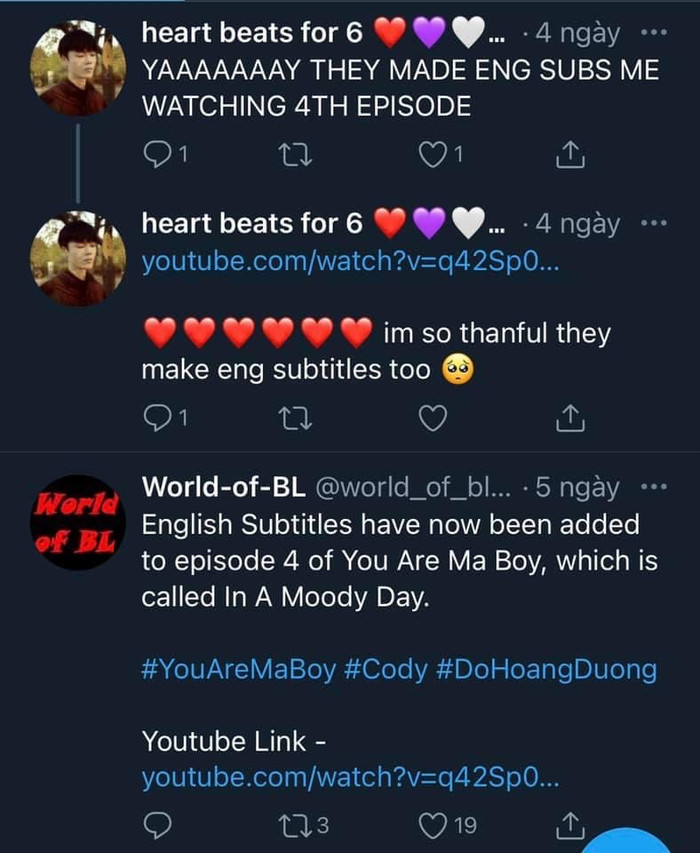Open the more options on World-of-BL's tweet

652,487
